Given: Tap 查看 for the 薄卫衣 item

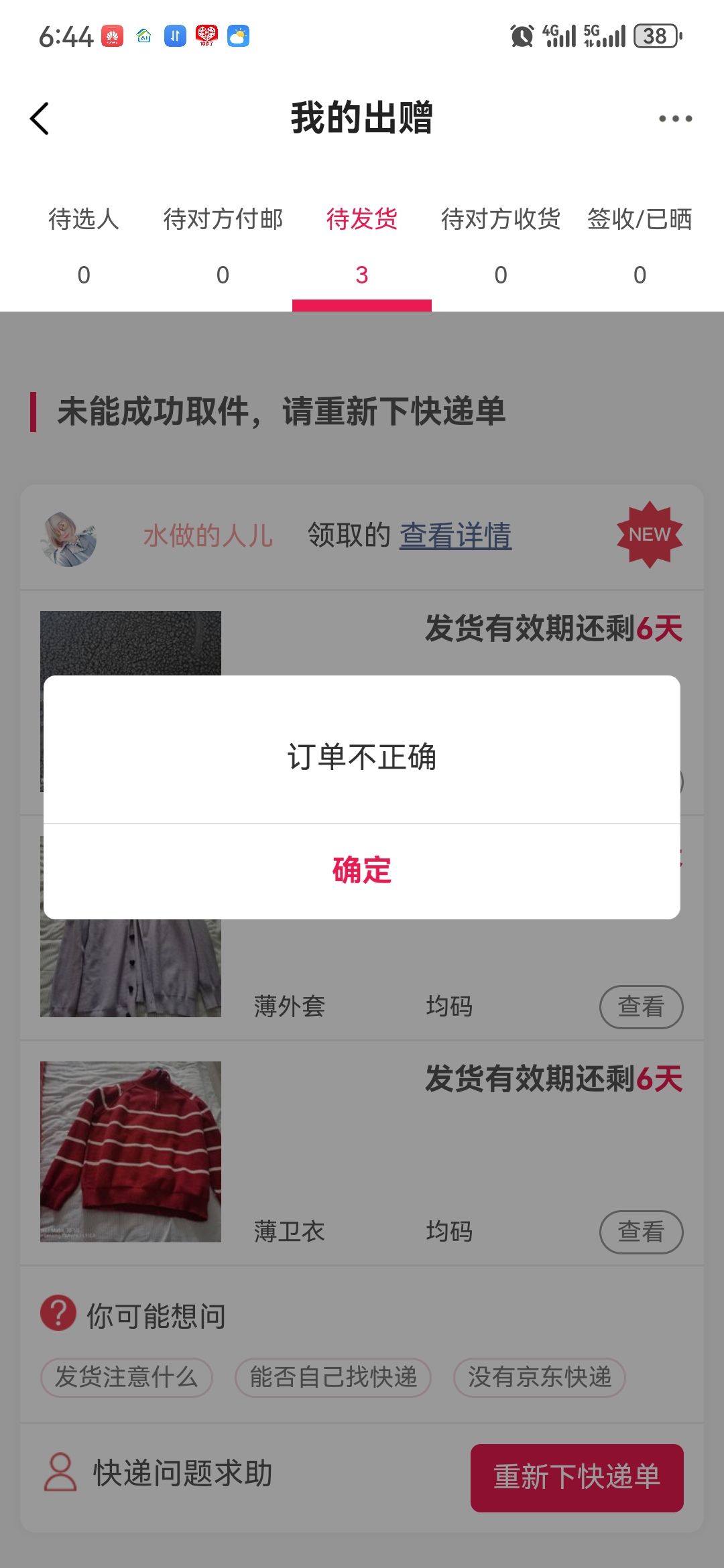Looking at the screenshot, I should (x=640, y=1232).
